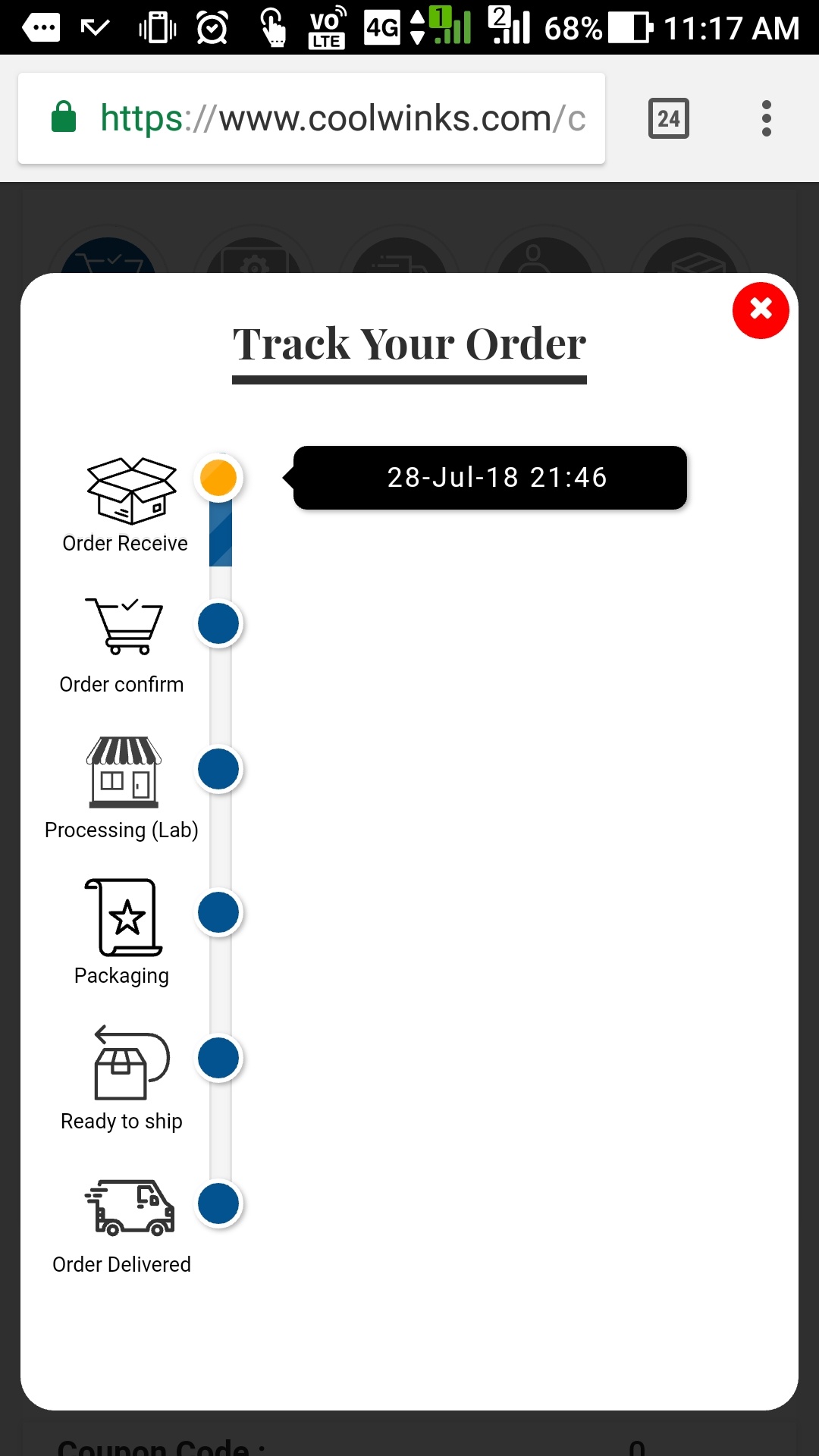
Task: Select the Order confirm timeline dot
Action: pyautogui.click(x=218, y=624)
